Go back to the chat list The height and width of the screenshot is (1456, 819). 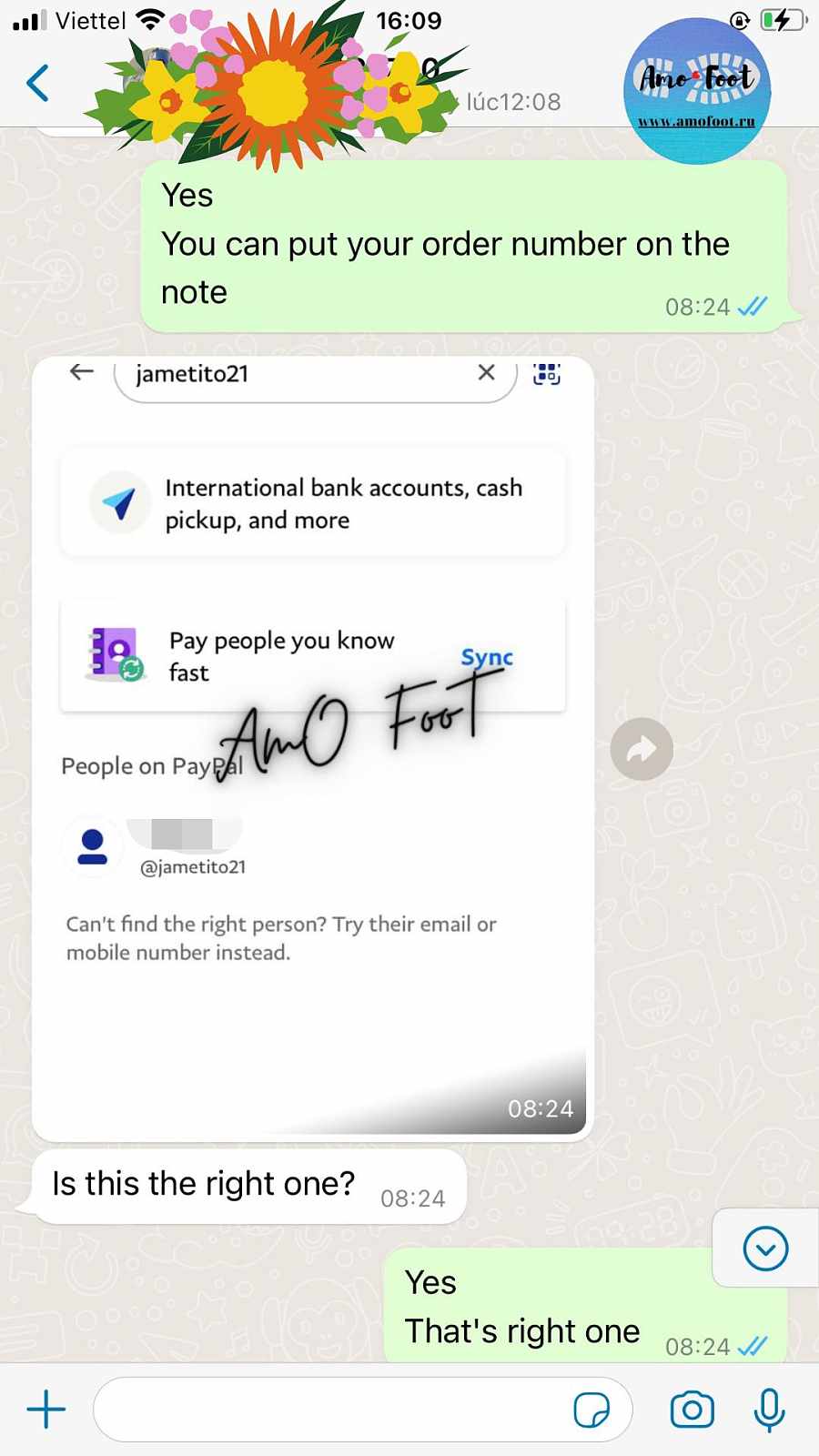pos(38,84)
